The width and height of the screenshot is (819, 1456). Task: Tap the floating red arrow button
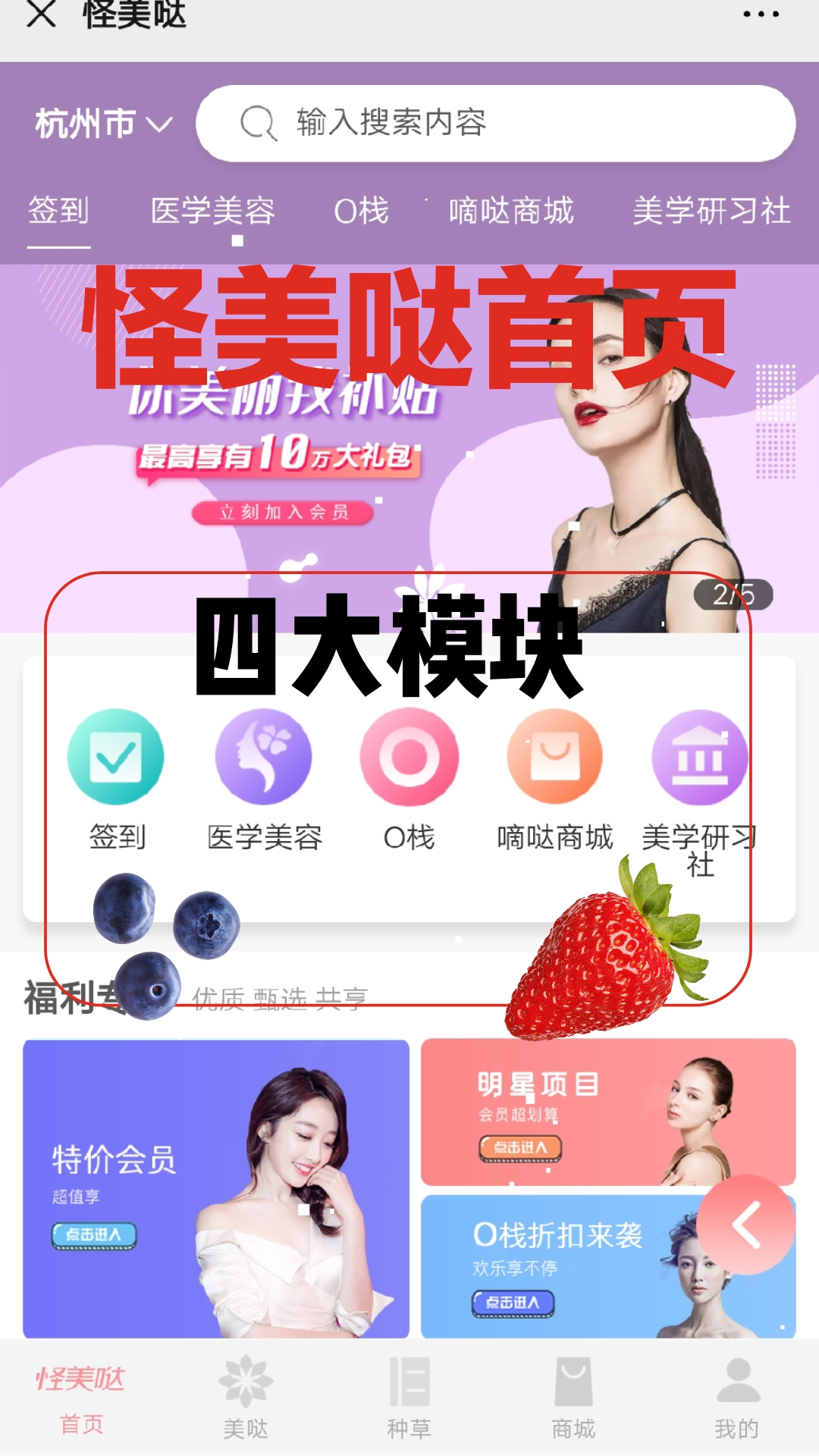[746, 1225]
